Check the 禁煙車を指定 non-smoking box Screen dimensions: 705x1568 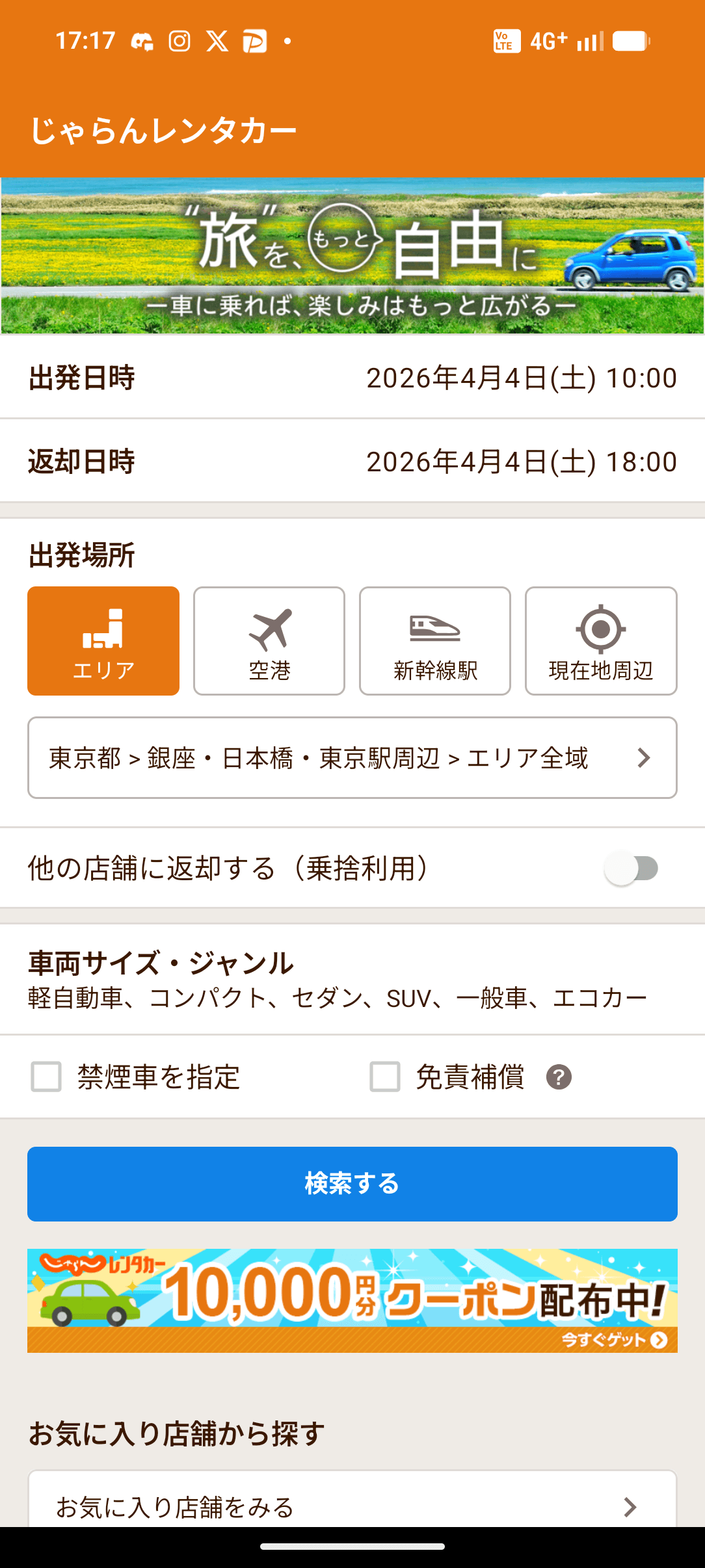click(47, 1077)
